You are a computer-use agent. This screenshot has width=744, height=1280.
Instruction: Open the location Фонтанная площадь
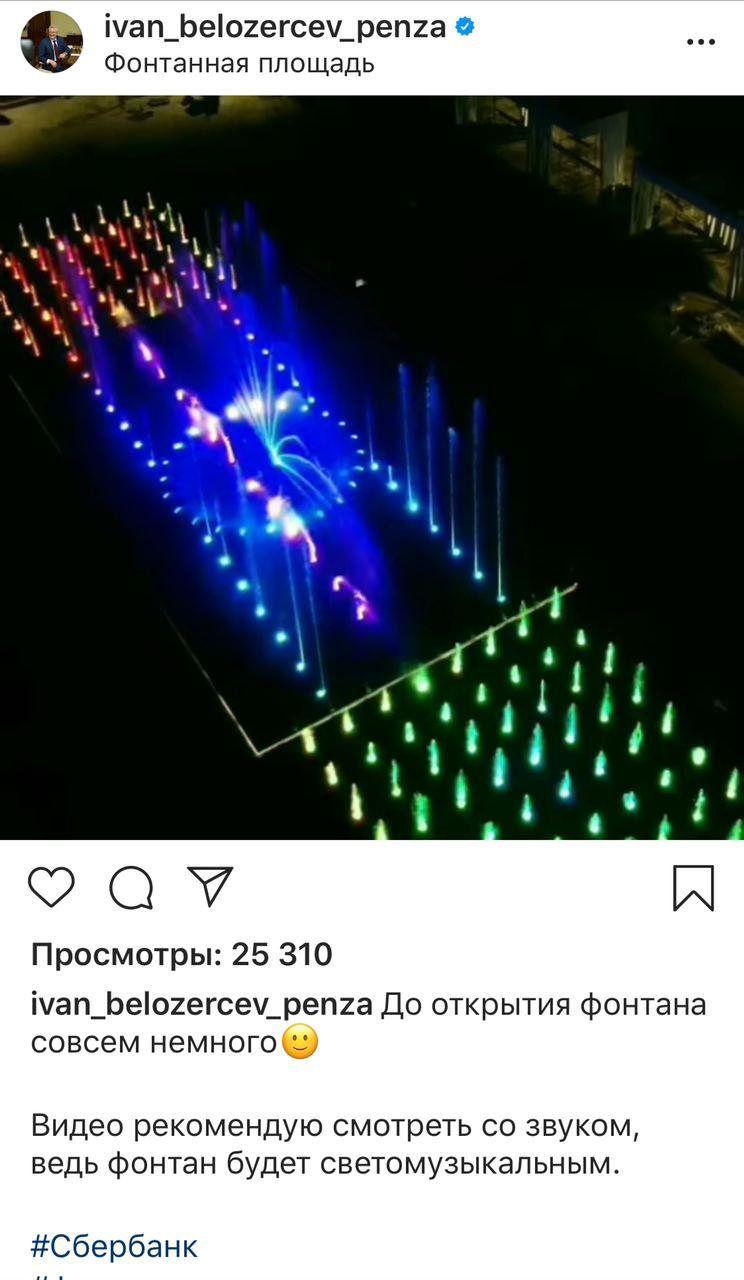point(239,63)
